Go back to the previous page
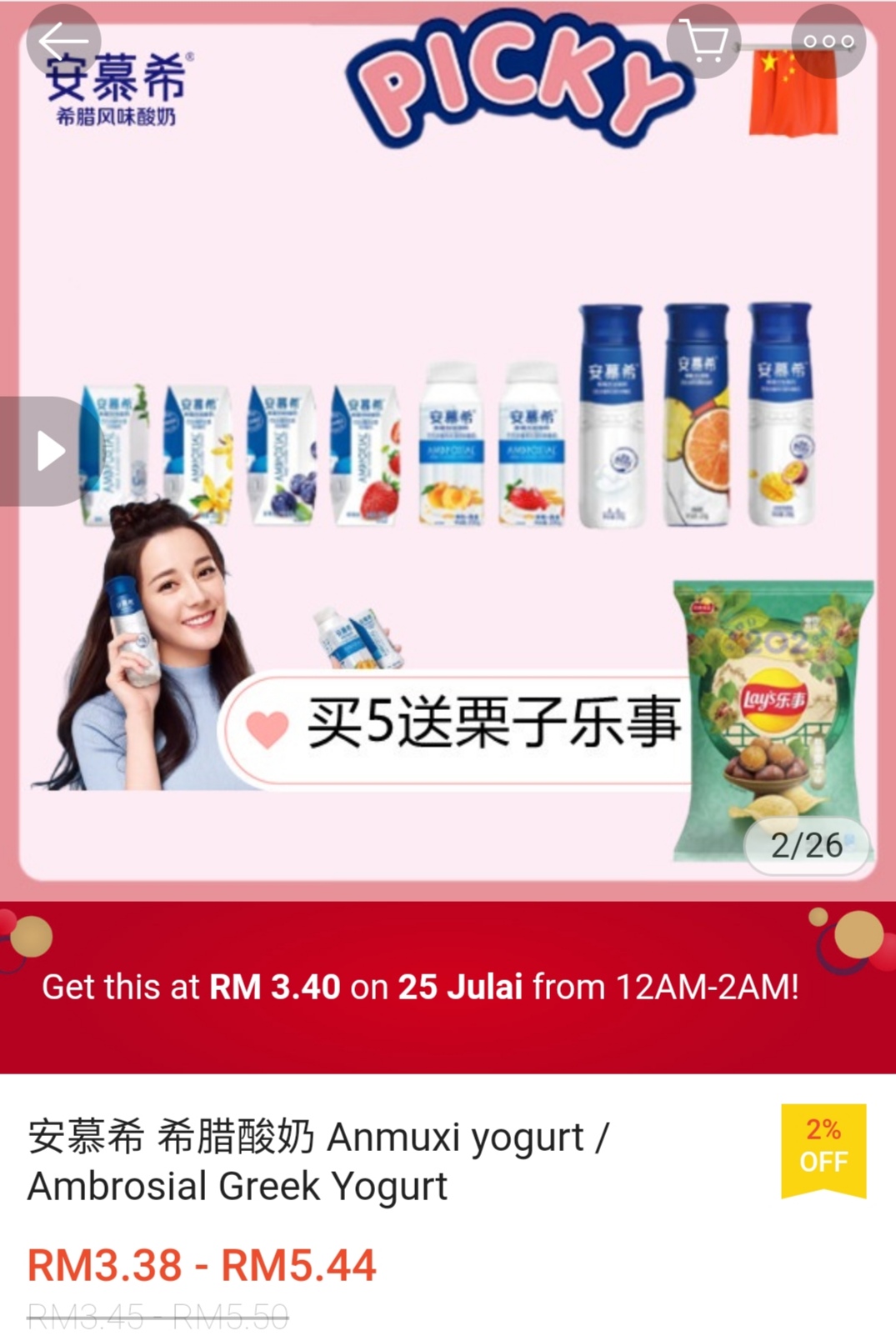The width and height of the screenshot is (896, 1336). (63, 41)
